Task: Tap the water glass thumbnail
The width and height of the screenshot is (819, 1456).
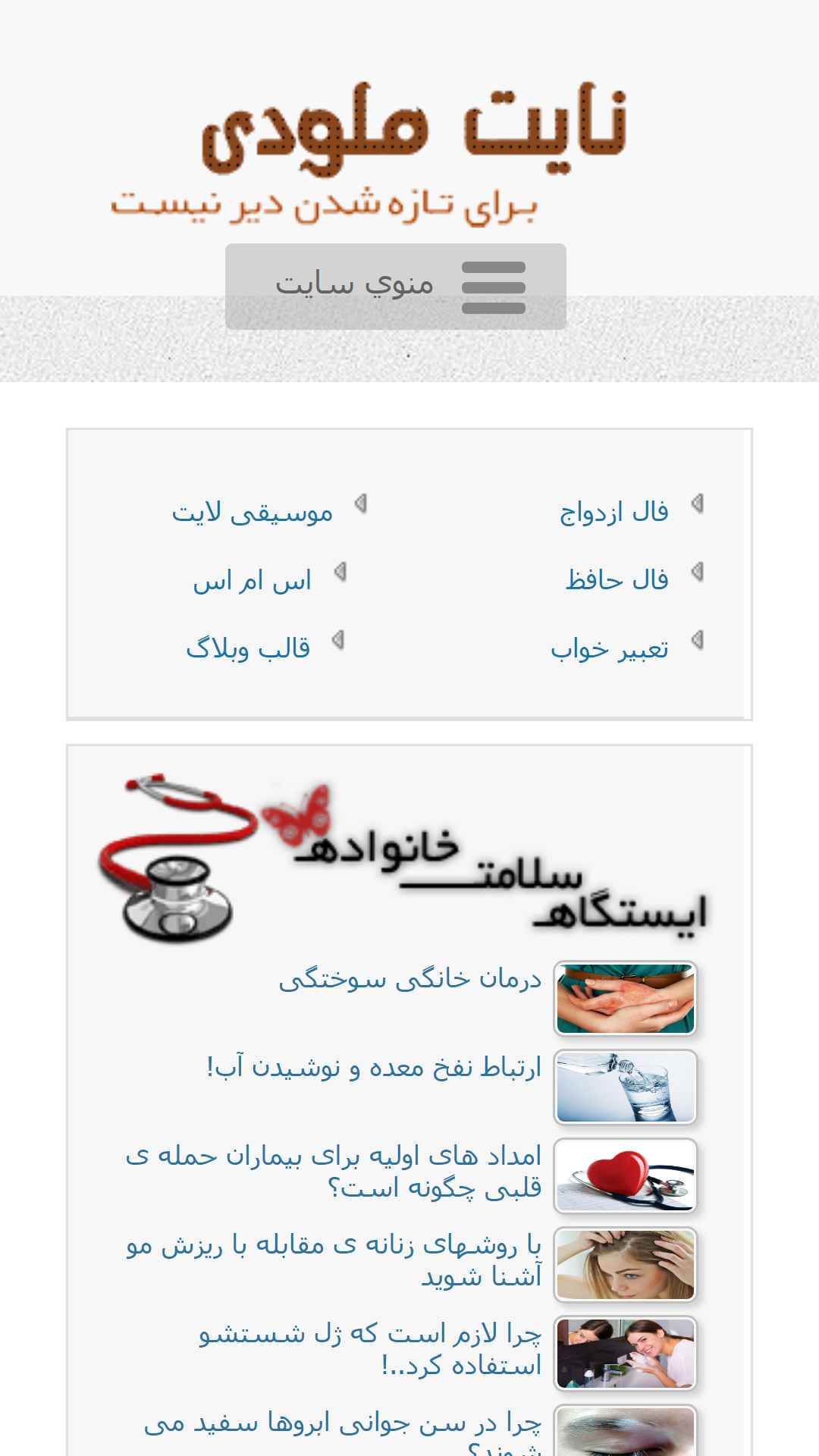Action: pyautogui.click(x=625, y=1087)
